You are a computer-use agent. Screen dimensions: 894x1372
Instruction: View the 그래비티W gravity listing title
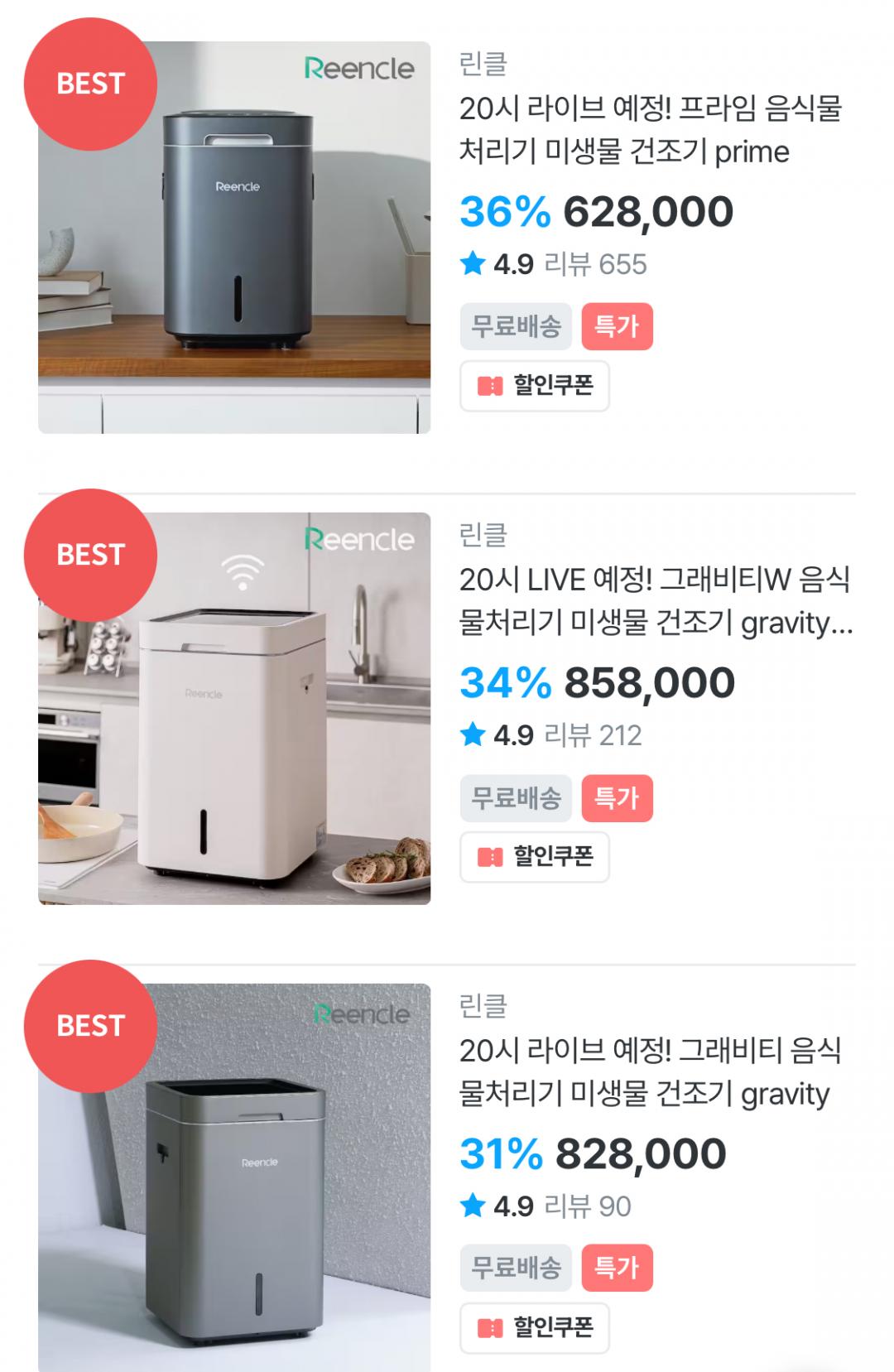coord(655,601)
